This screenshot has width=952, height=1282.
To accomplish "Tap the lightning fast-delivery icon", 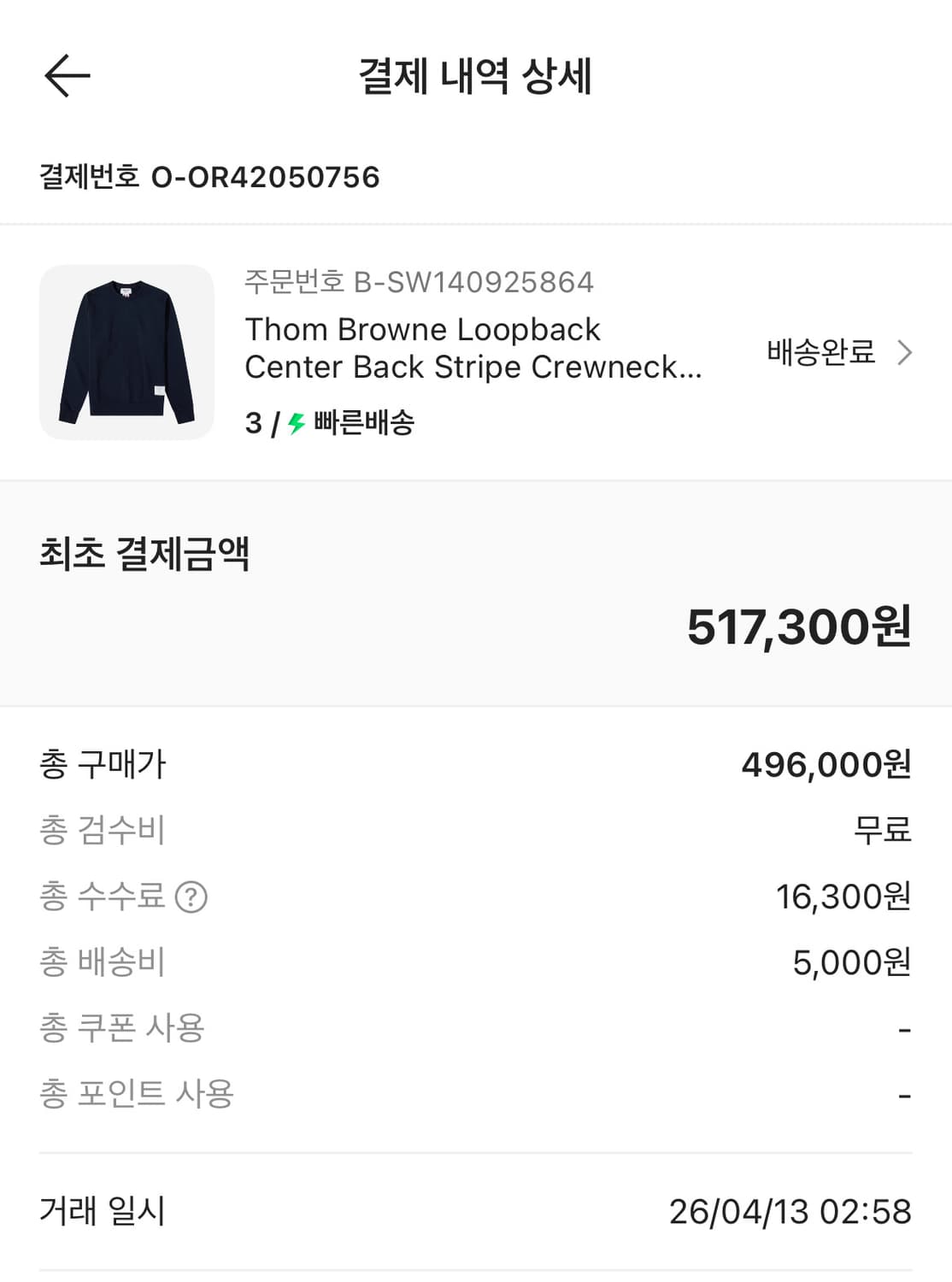I will 295,423.
